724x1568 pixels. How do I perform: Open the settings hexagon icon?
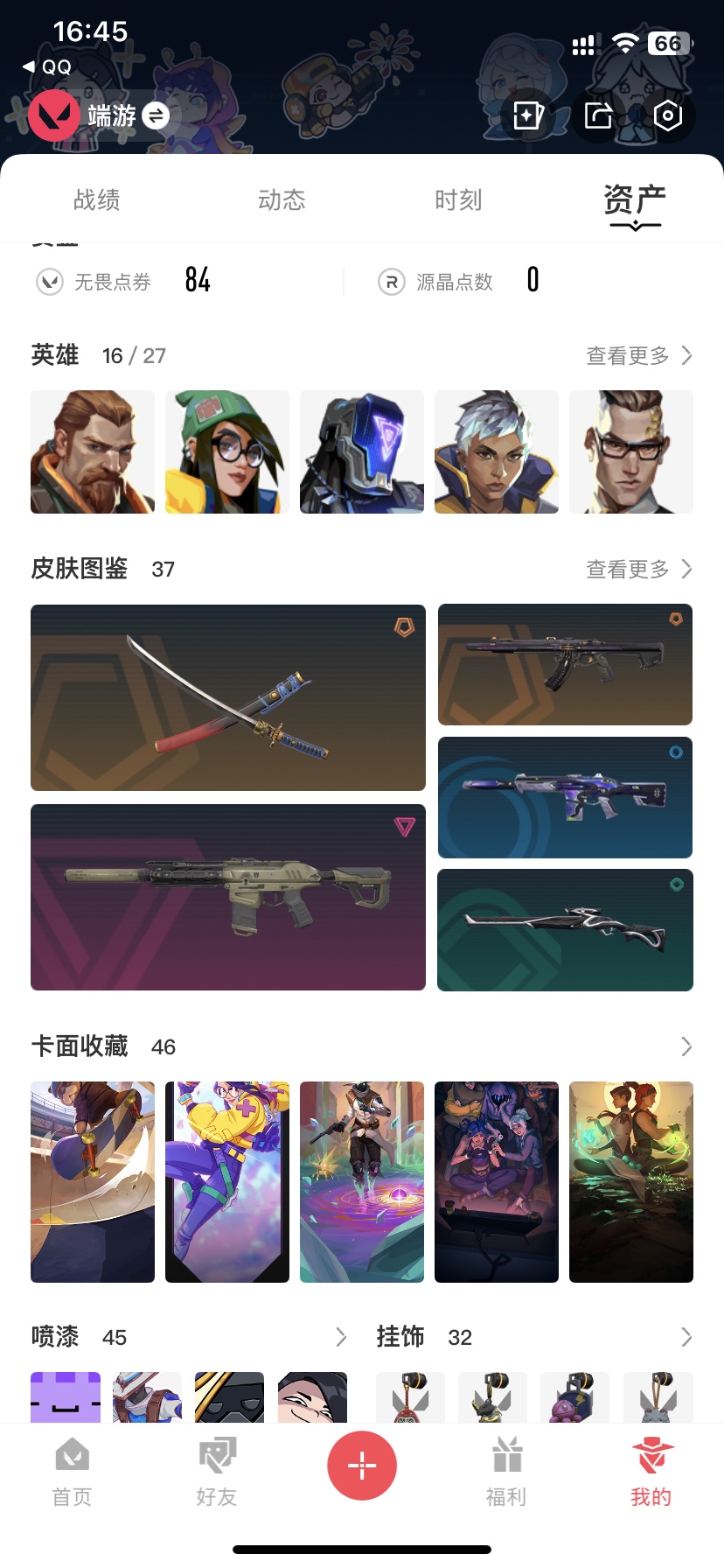[x=667, y=115]
